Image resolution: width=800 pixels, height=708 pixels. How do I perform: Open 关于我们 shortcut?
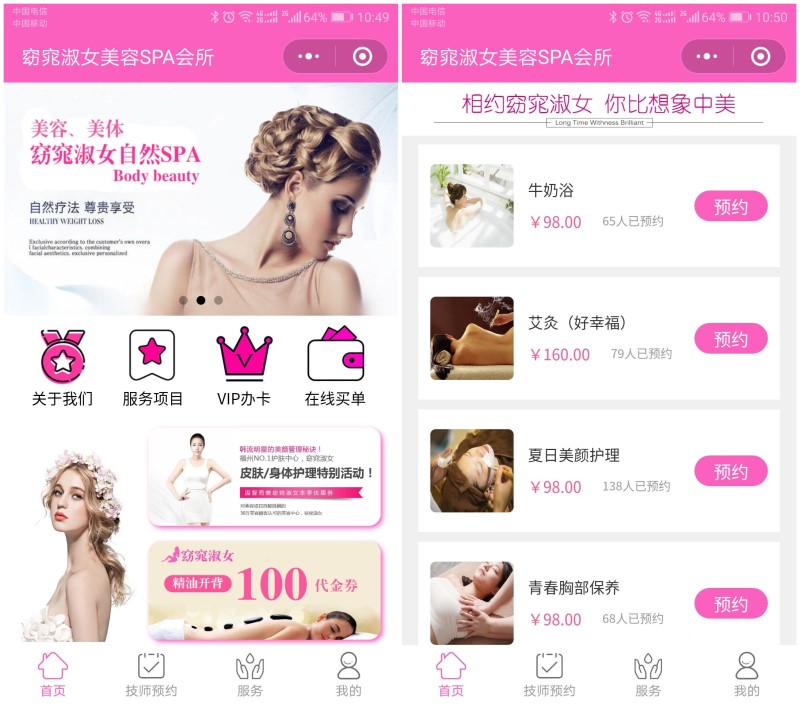click(x=62, y=367)
